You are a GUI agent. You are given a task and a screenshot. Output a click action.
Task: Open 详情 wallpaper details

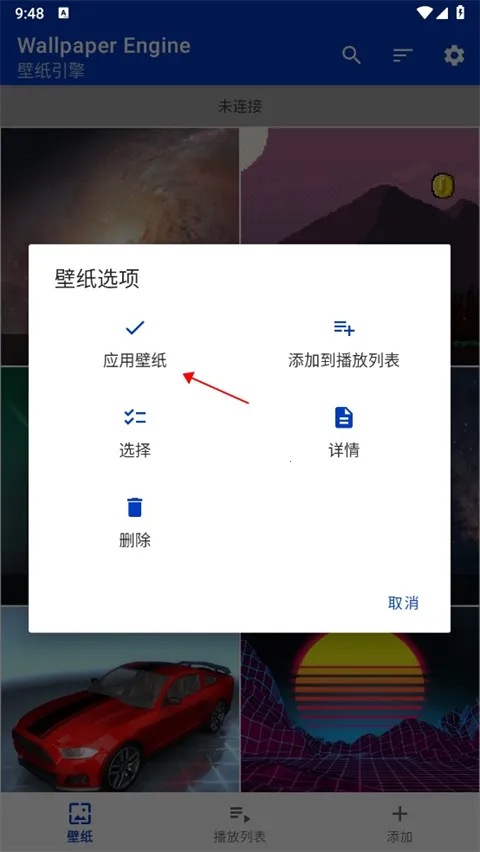click(344, 434)
